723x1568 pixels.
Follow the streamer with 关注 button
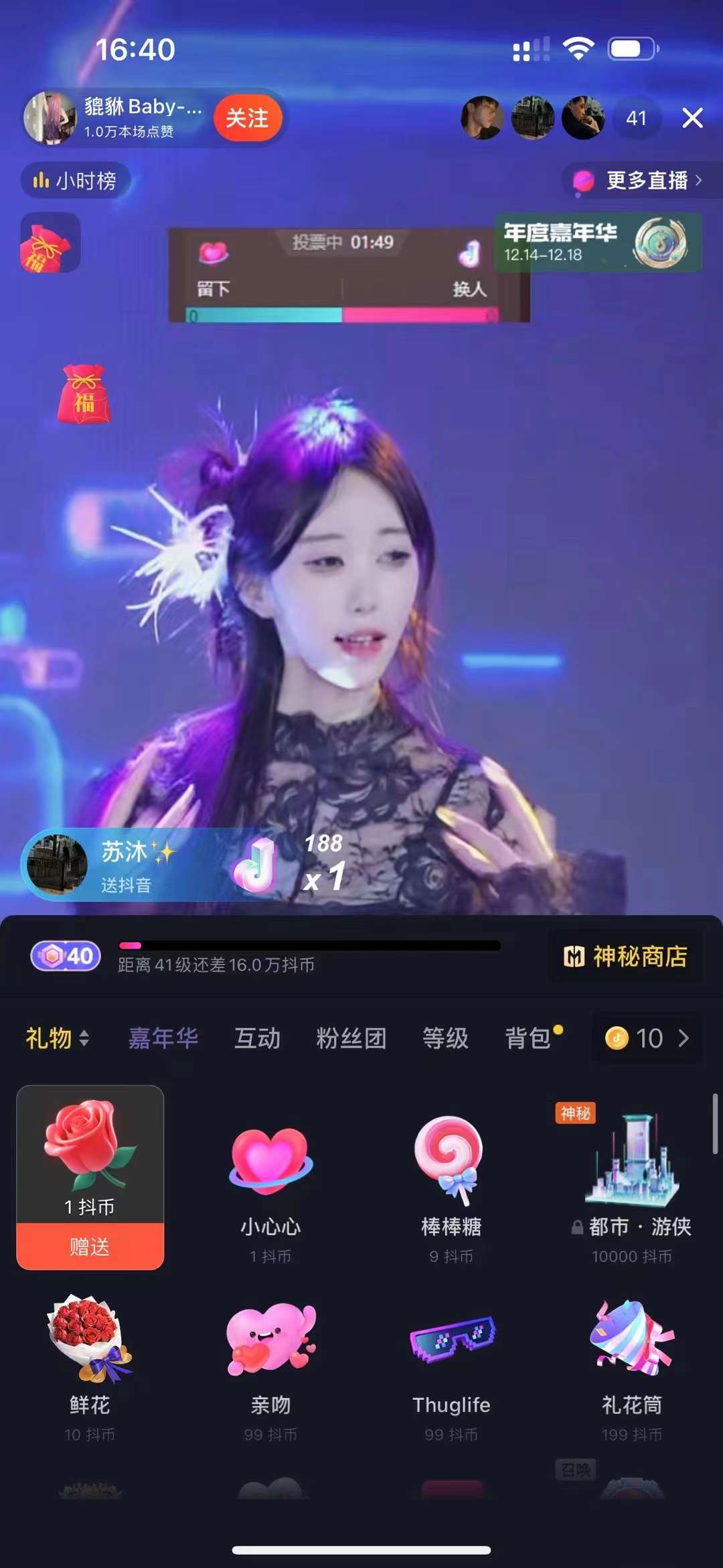coord(247,119)
